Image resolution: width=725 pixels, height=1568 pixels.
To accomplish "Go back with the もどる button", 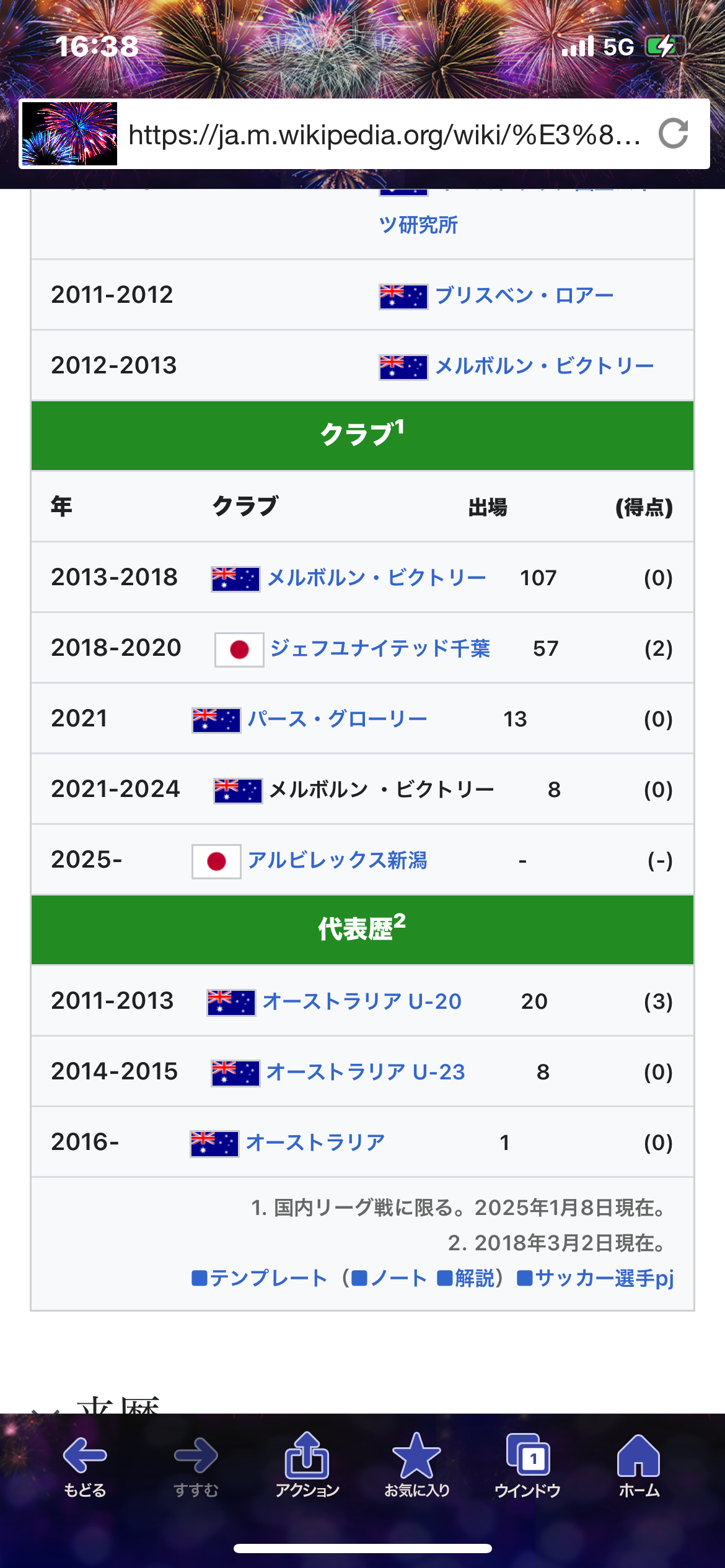I will [85, 1466].
